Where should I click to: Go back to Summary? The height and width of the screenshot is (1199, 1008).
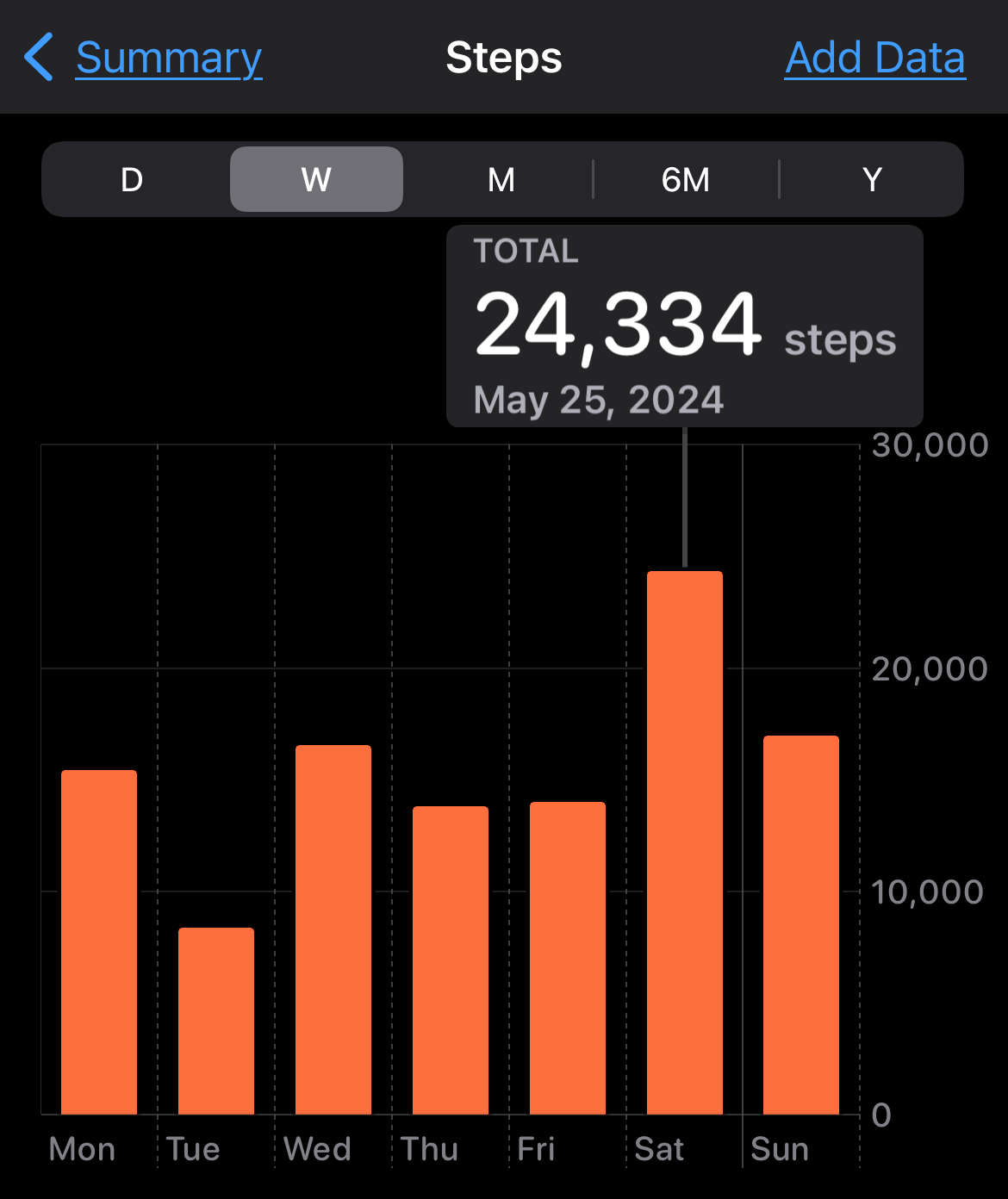pyautogui.click(x=145, y=59)
